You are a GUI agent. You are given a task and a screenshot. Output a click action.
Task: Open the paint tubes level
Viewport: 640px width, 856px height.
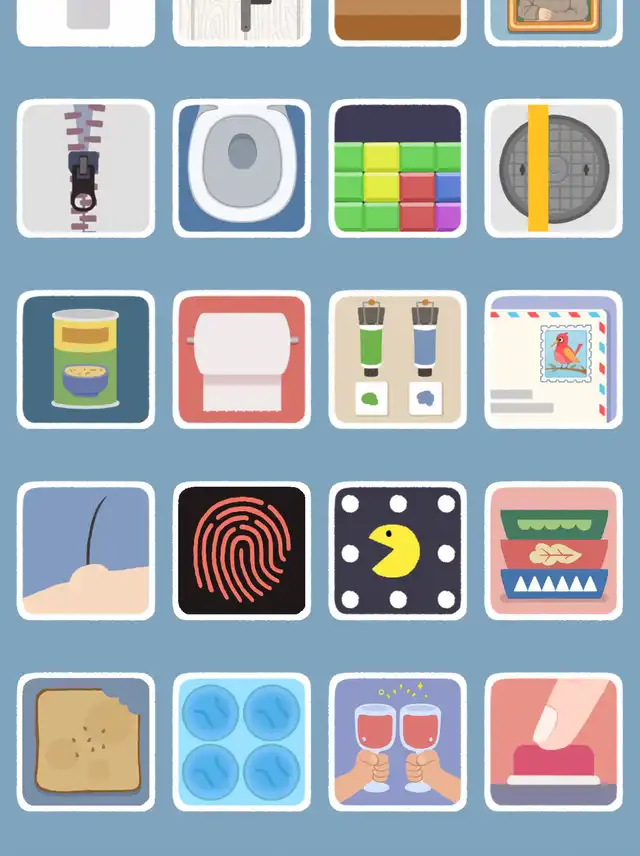398,360
